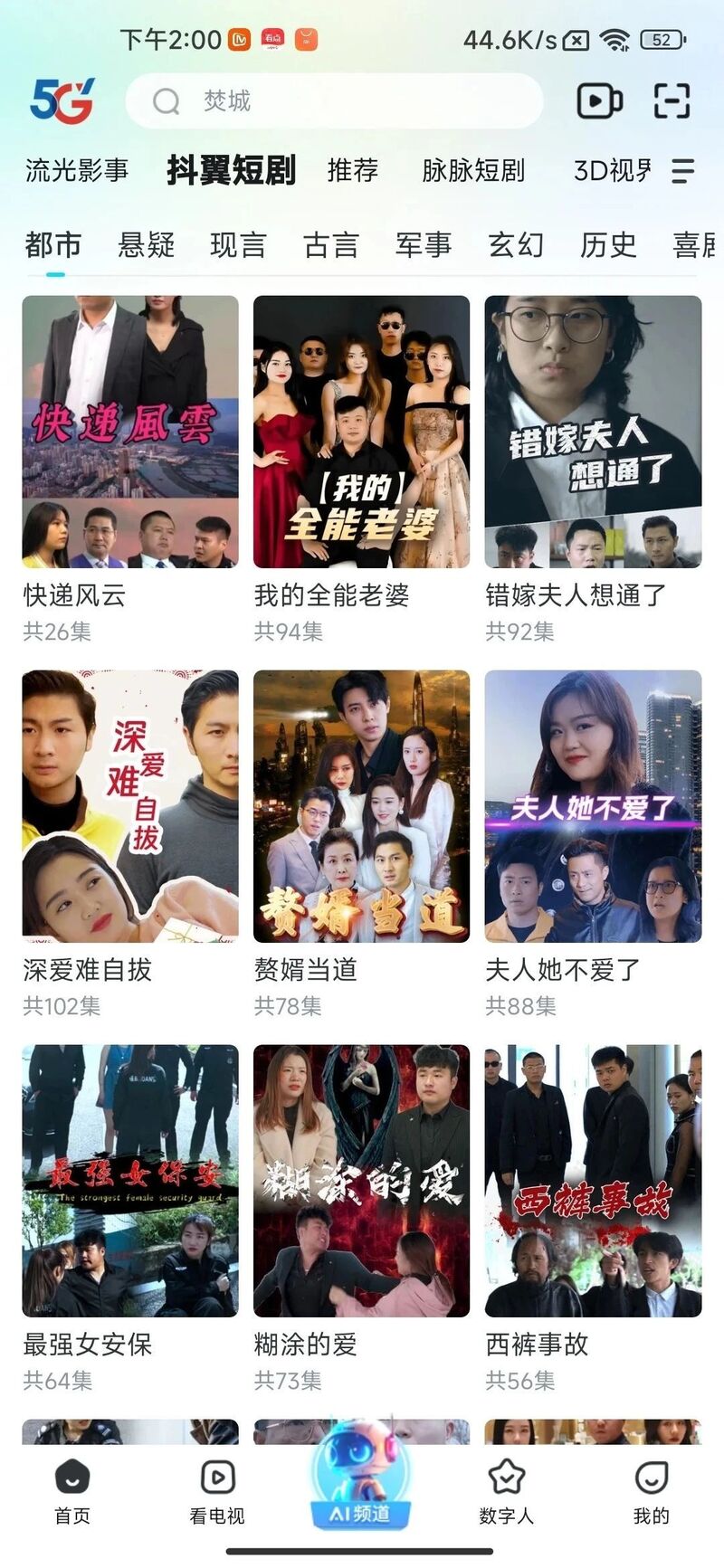This screenshot has width=724, height=1568.
Task: Select the 历史 genre tab
Action: (x=608, y=245)
